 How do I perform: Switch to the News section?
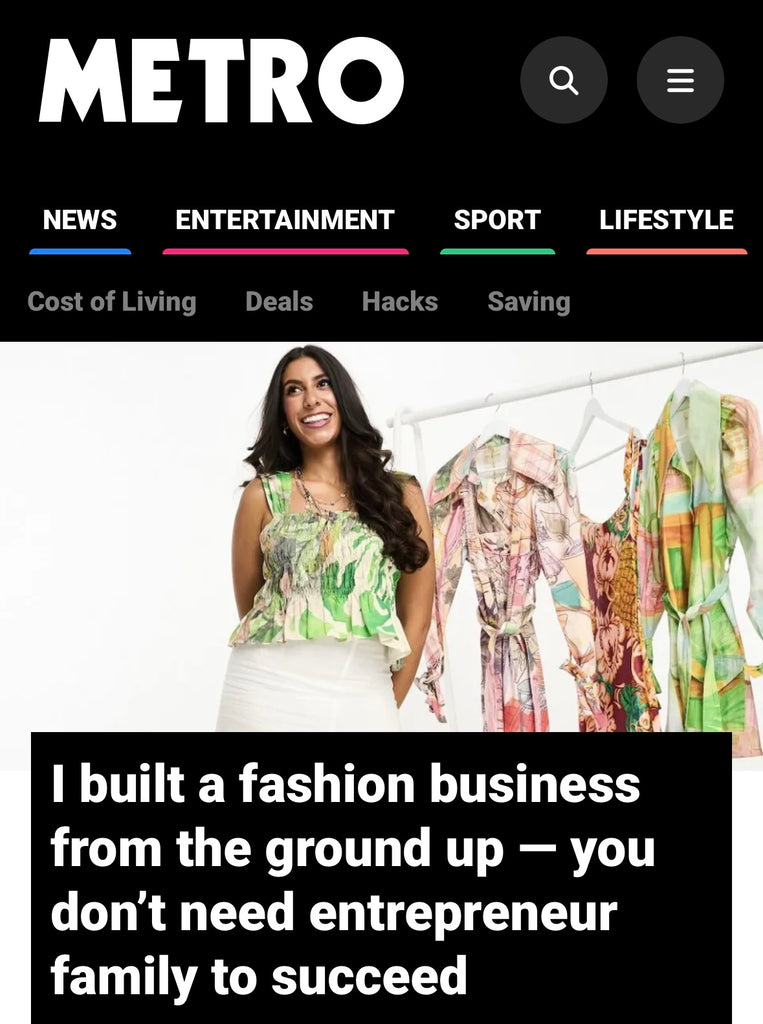tap(80, 220)
